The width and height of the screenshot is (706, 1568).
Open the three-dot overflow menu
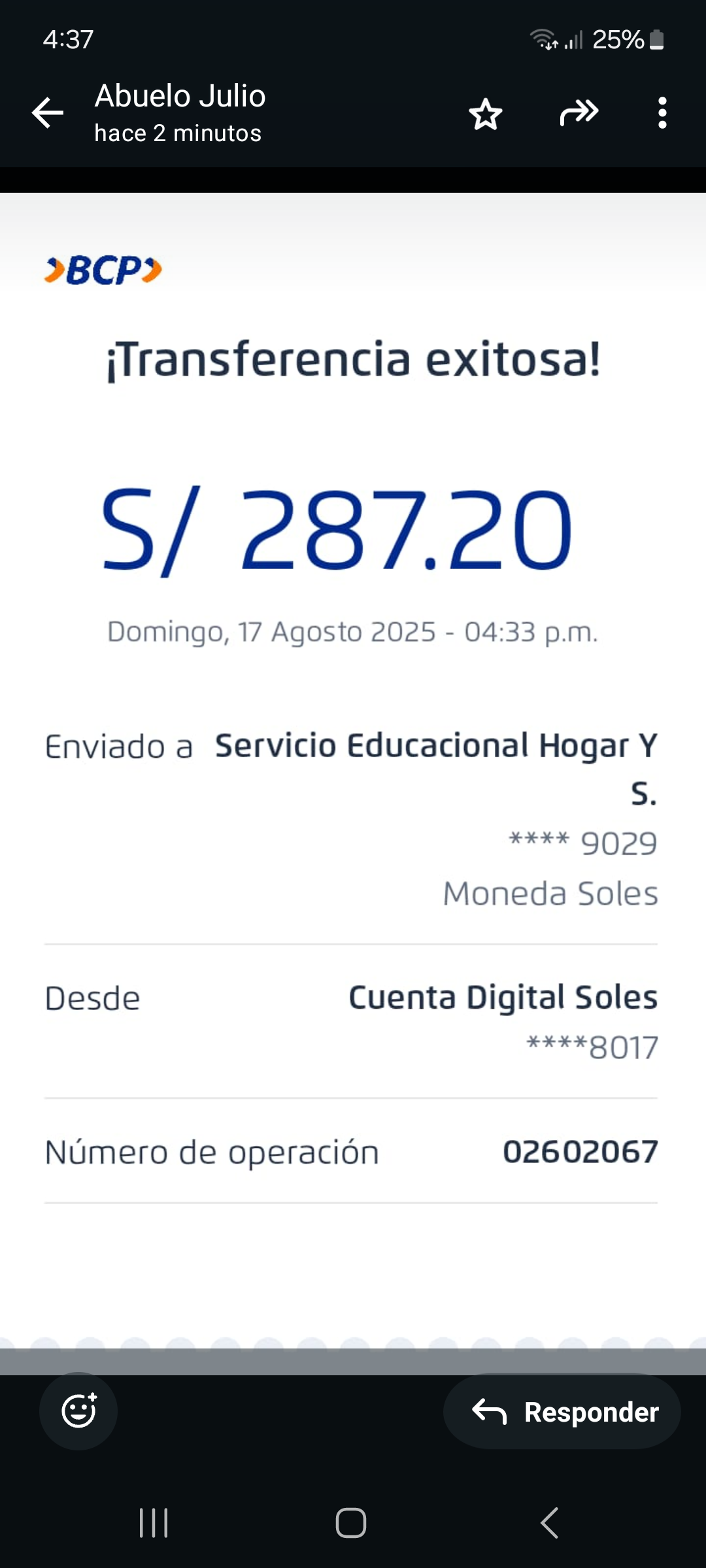coord(662,113)
